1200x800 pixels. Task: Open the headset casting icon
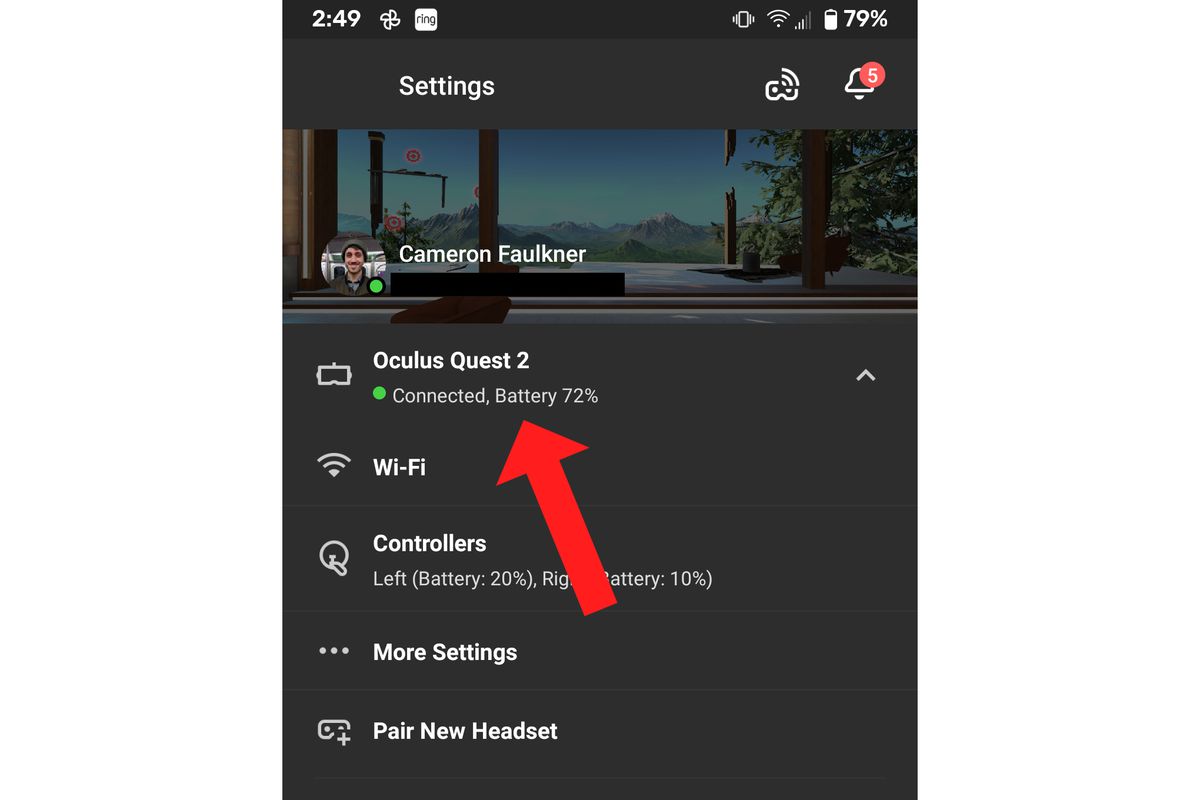782,86
